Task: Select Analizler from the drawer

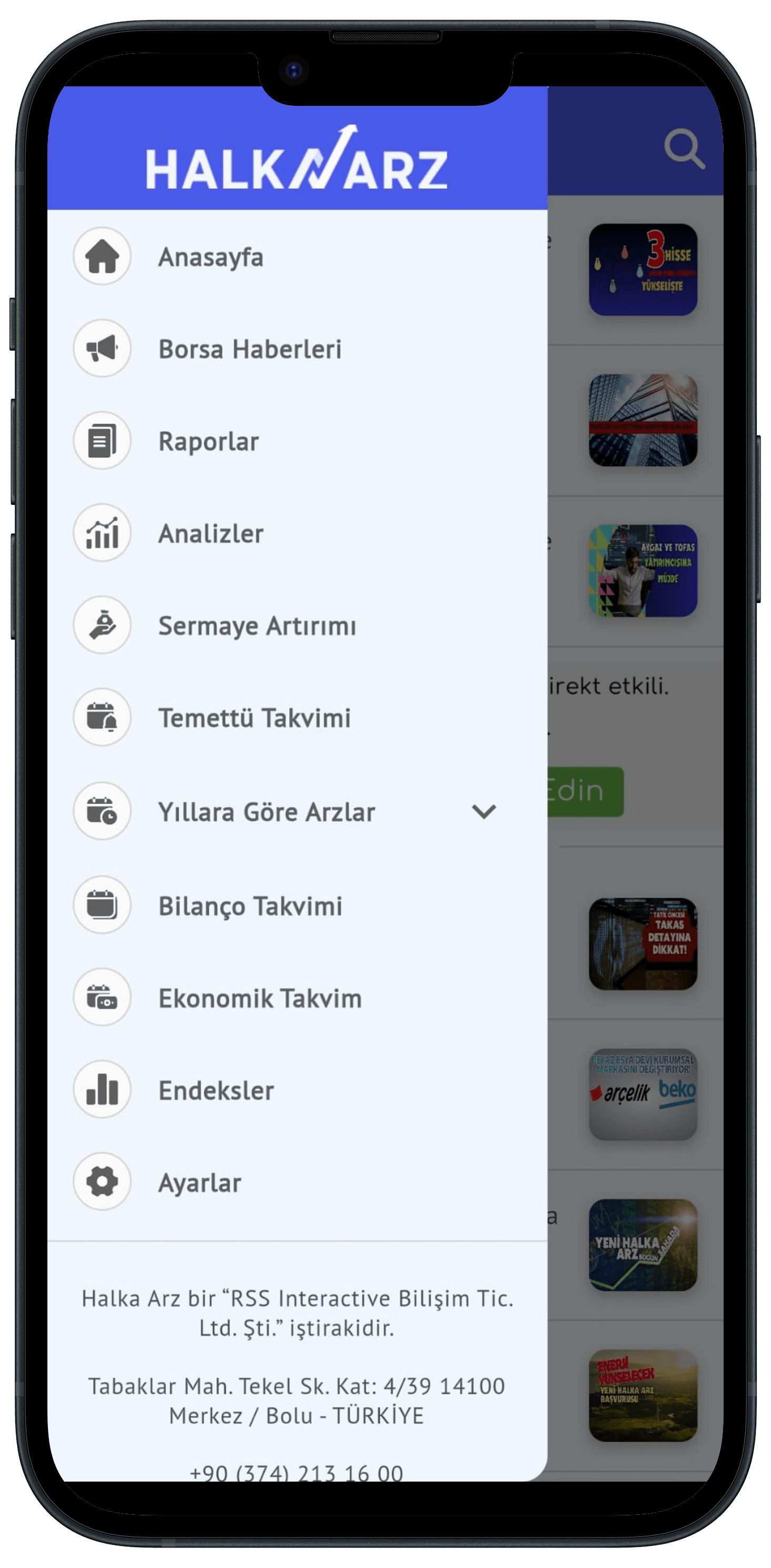Action: coord(211,534)
